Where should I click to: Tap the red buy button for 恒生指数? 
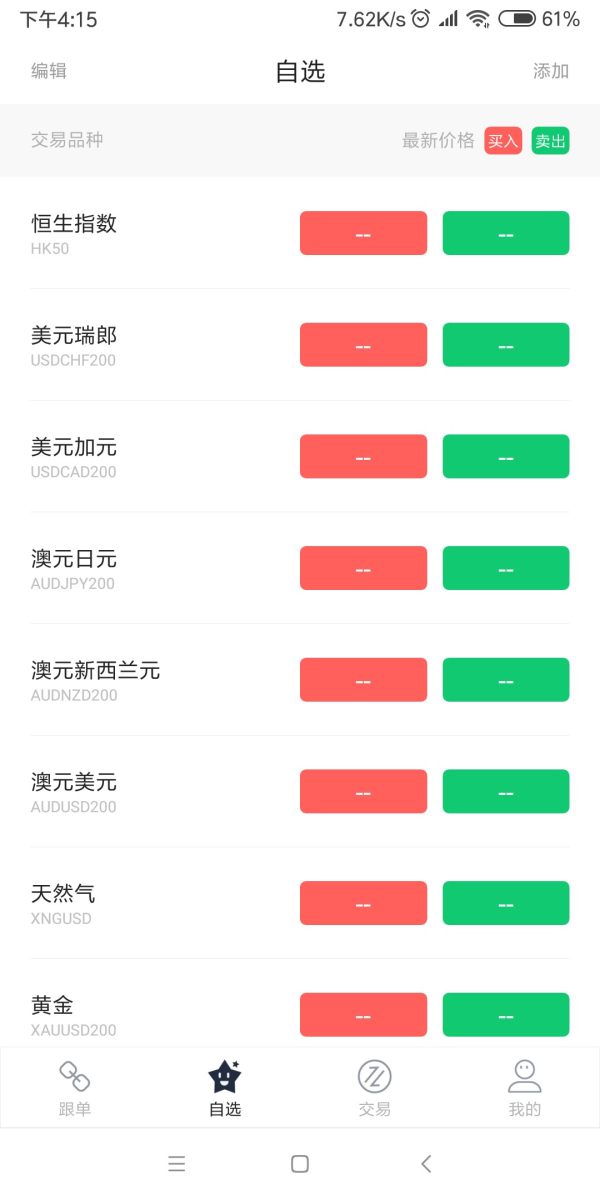[363, 233]
